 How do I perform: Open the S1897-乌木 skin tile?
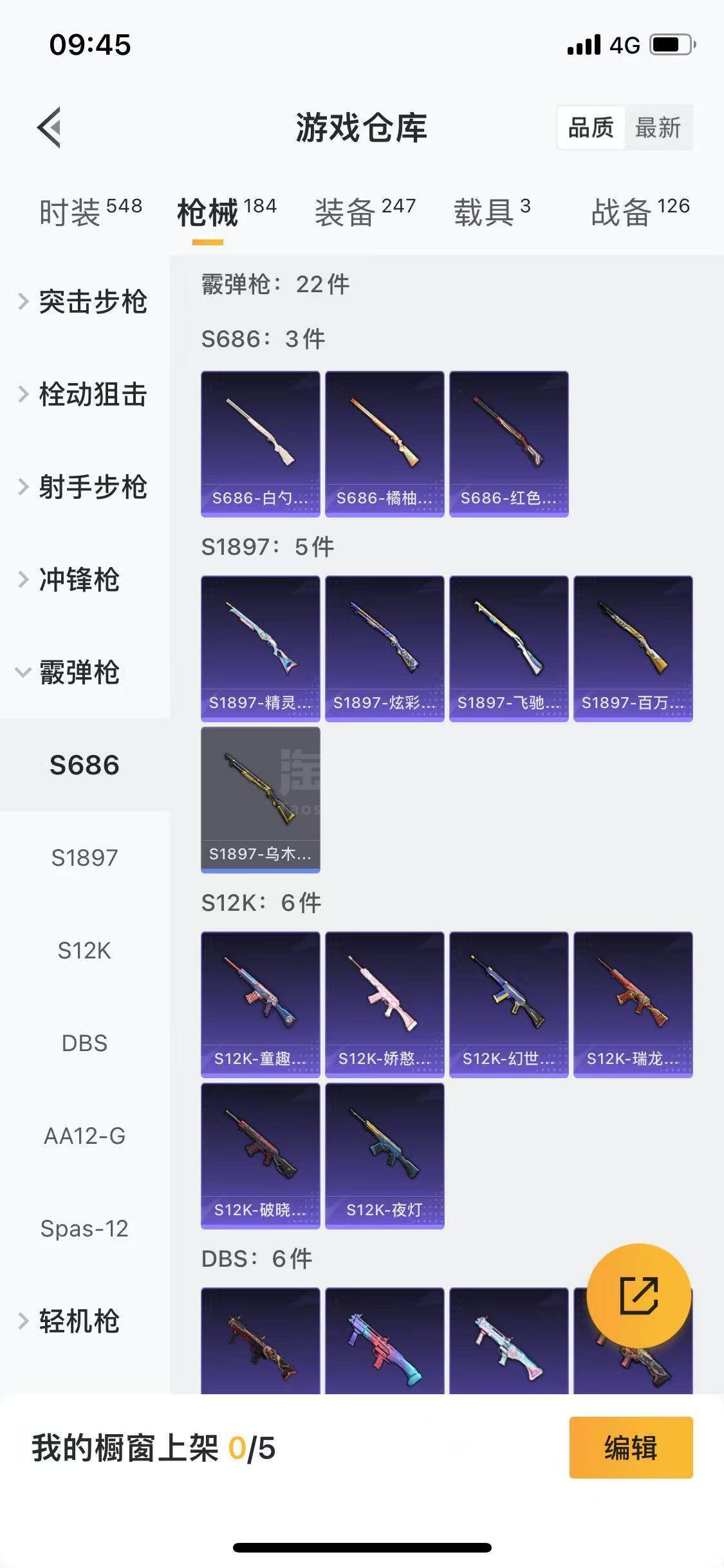[260, 799]
